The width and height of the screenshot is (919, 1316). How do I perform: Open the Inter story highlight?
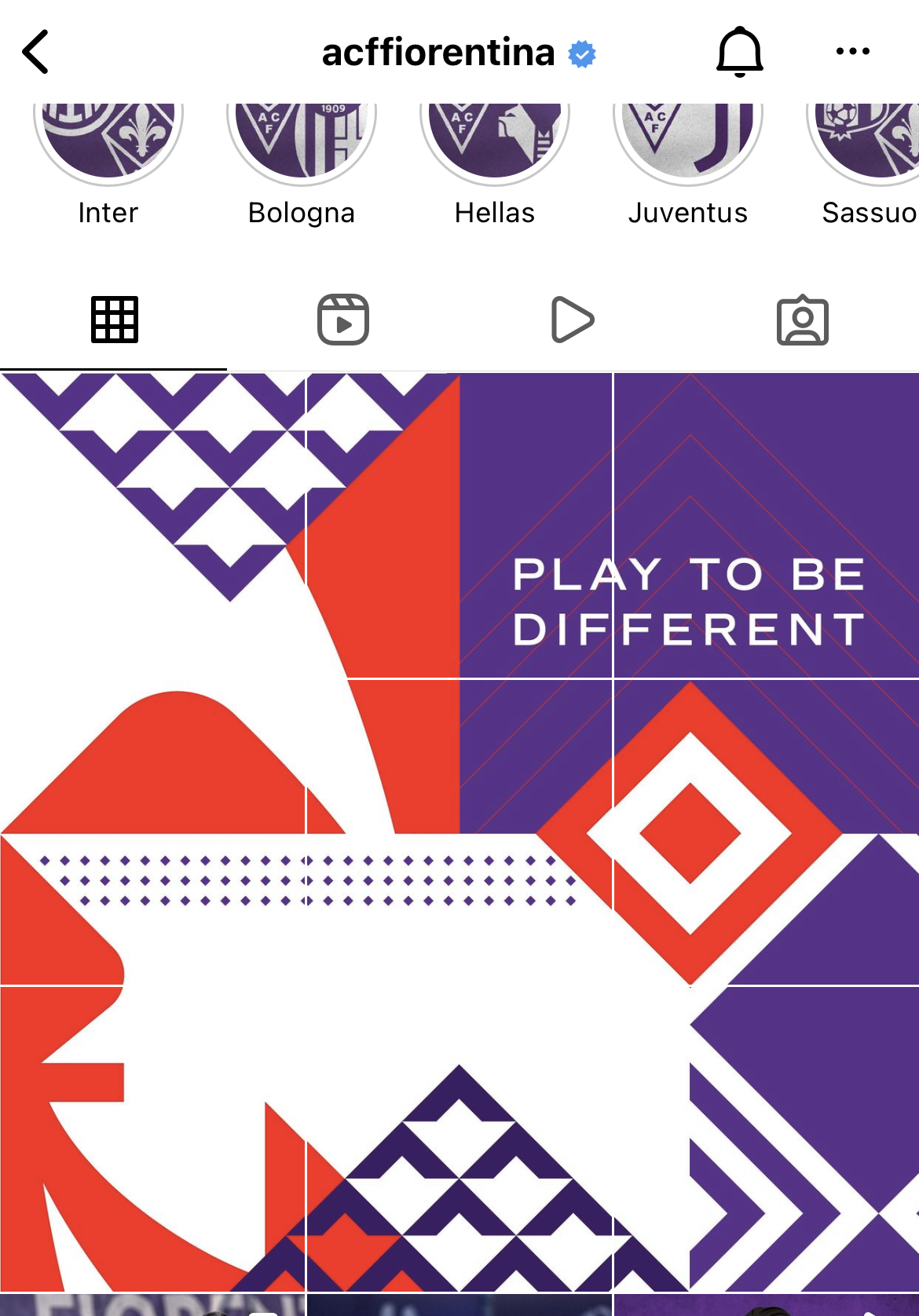[x=108, y=141]
